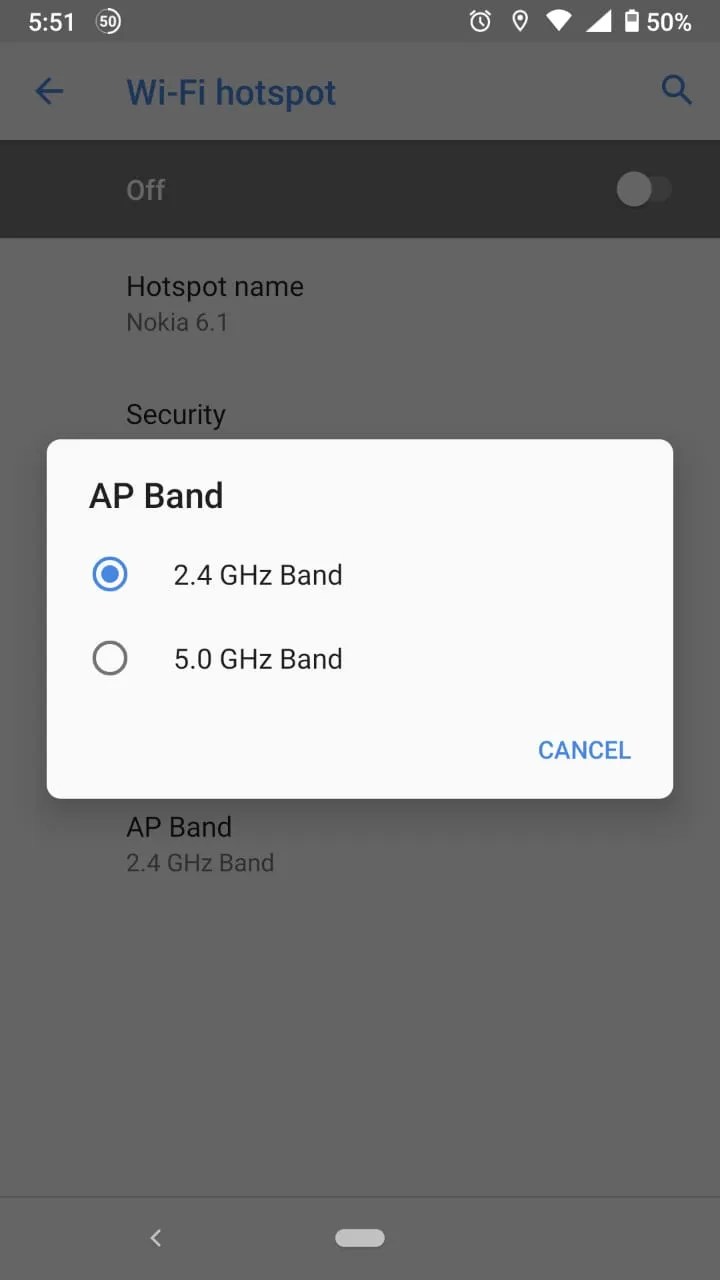Tap the back arrow in the toolbar
Image resolution: width=720 pixels, height=1280 pixels.
coord(49,91)
